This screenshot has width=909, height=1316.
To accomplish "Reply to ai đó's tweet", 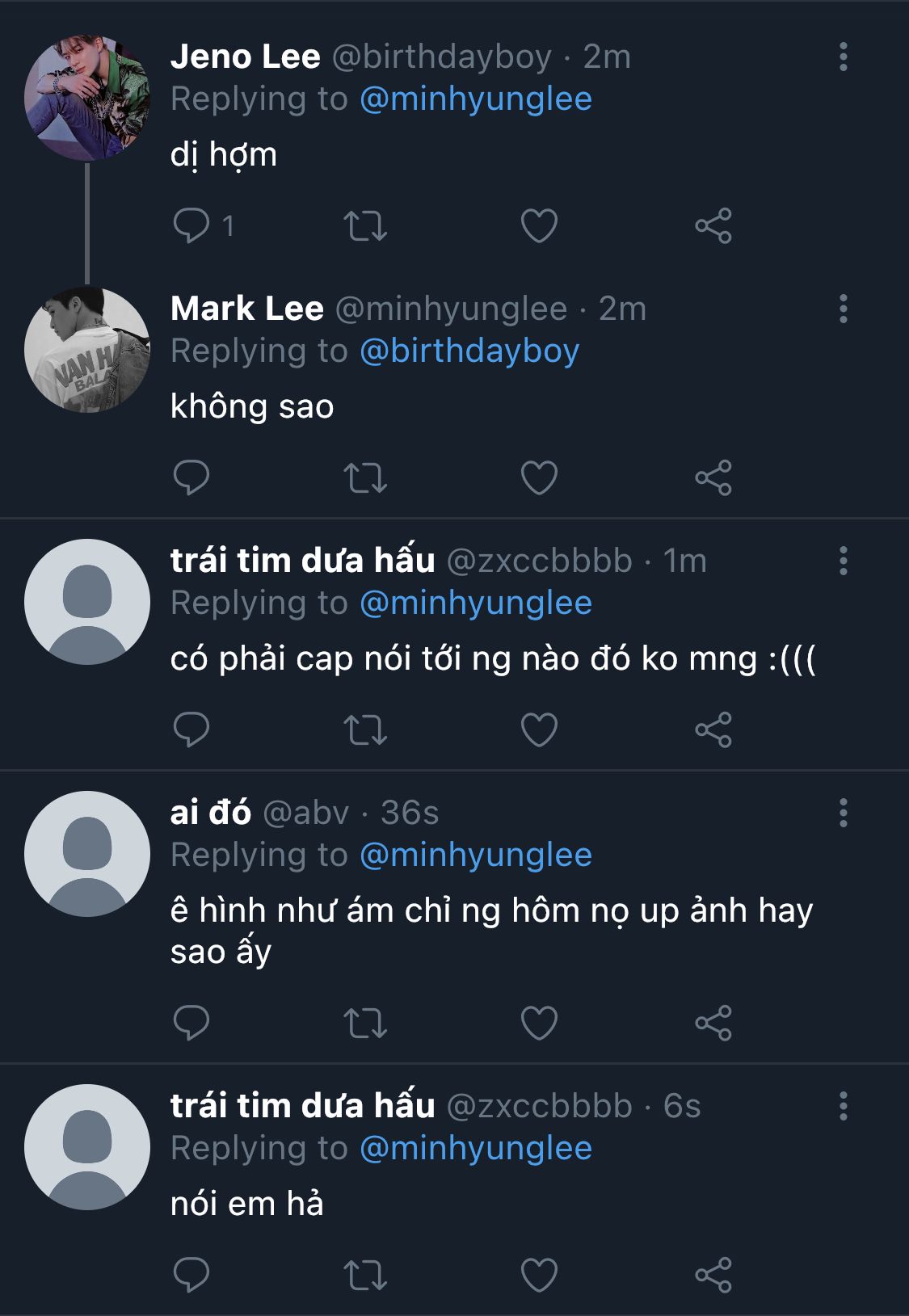I will click(x=191, y=1023).
